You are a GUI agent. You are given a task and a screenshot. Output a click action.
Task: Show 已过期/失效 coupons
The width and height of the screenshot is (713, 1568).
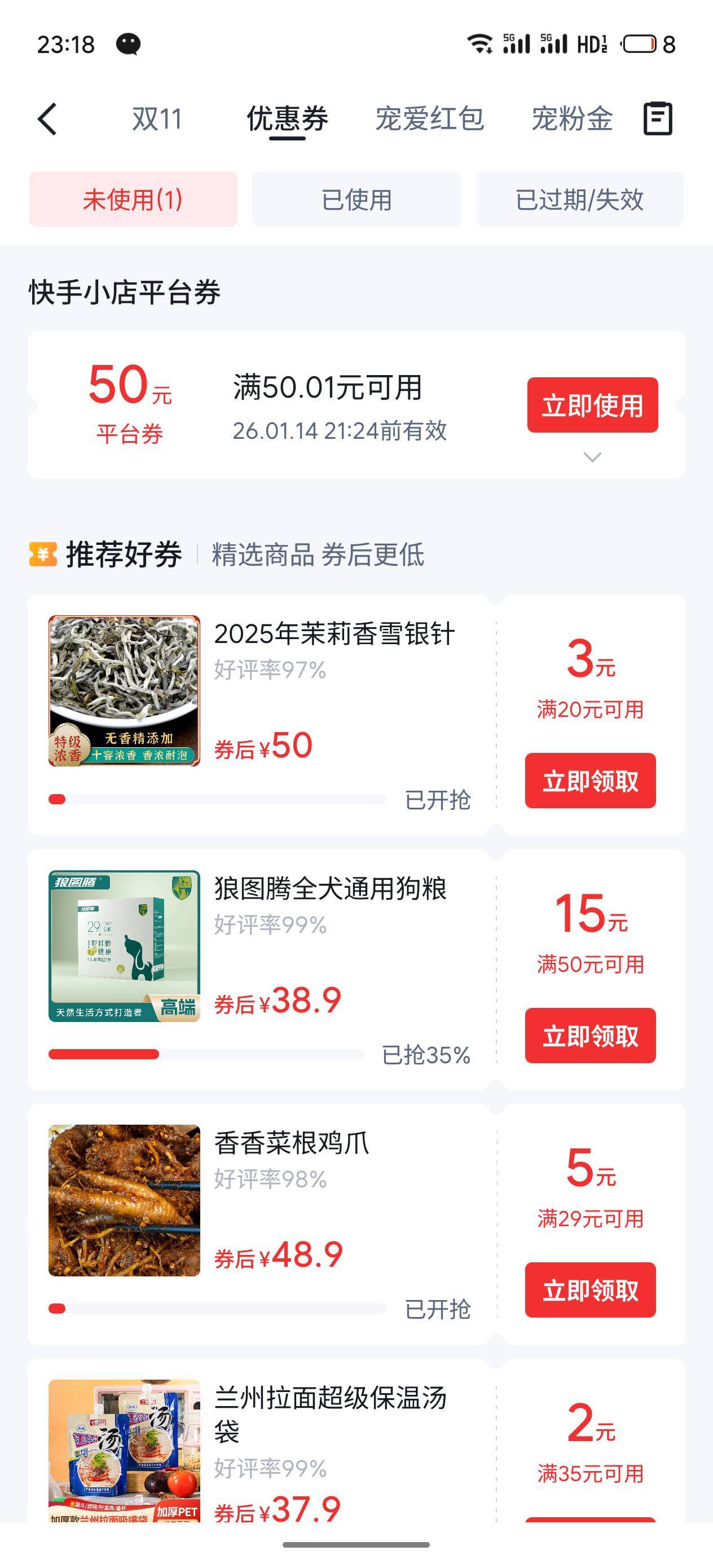tap(579, 200)
